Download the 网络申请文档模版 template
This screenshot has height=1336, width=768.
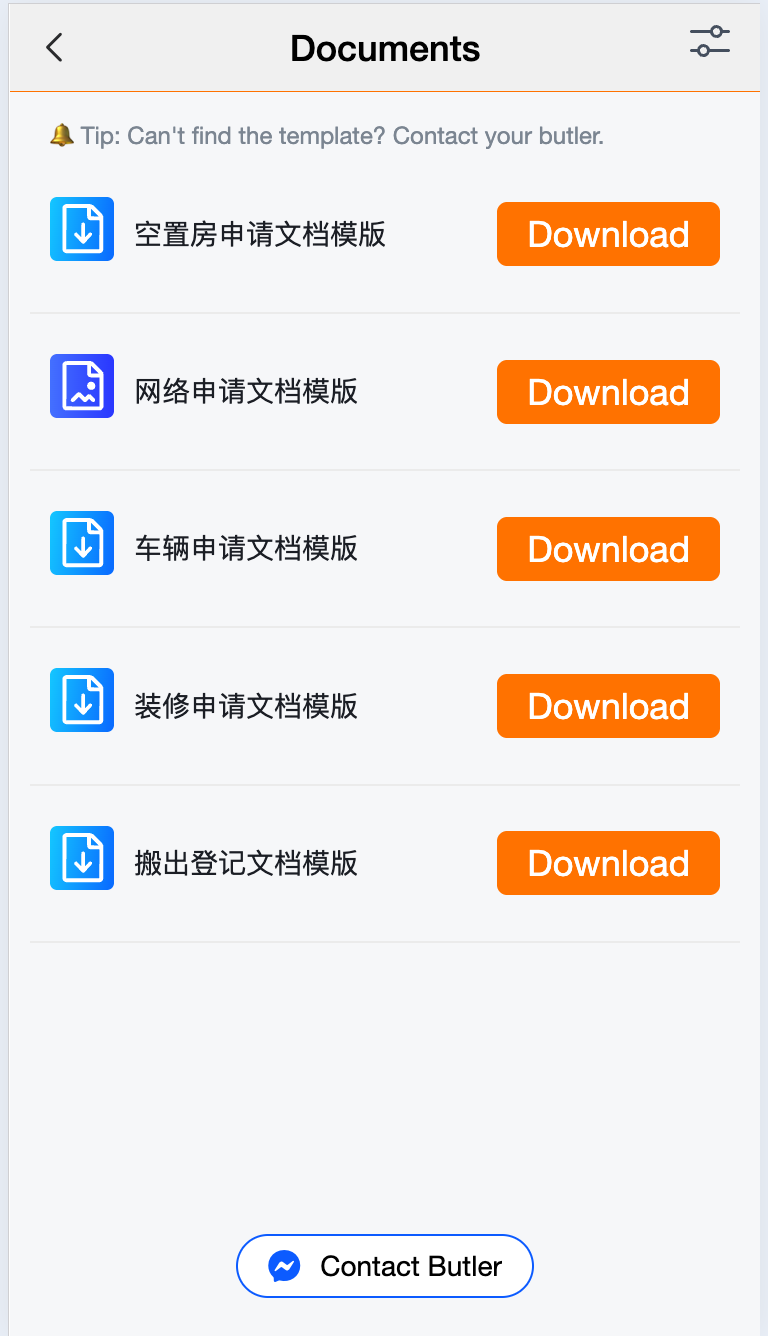coord(608,392)
